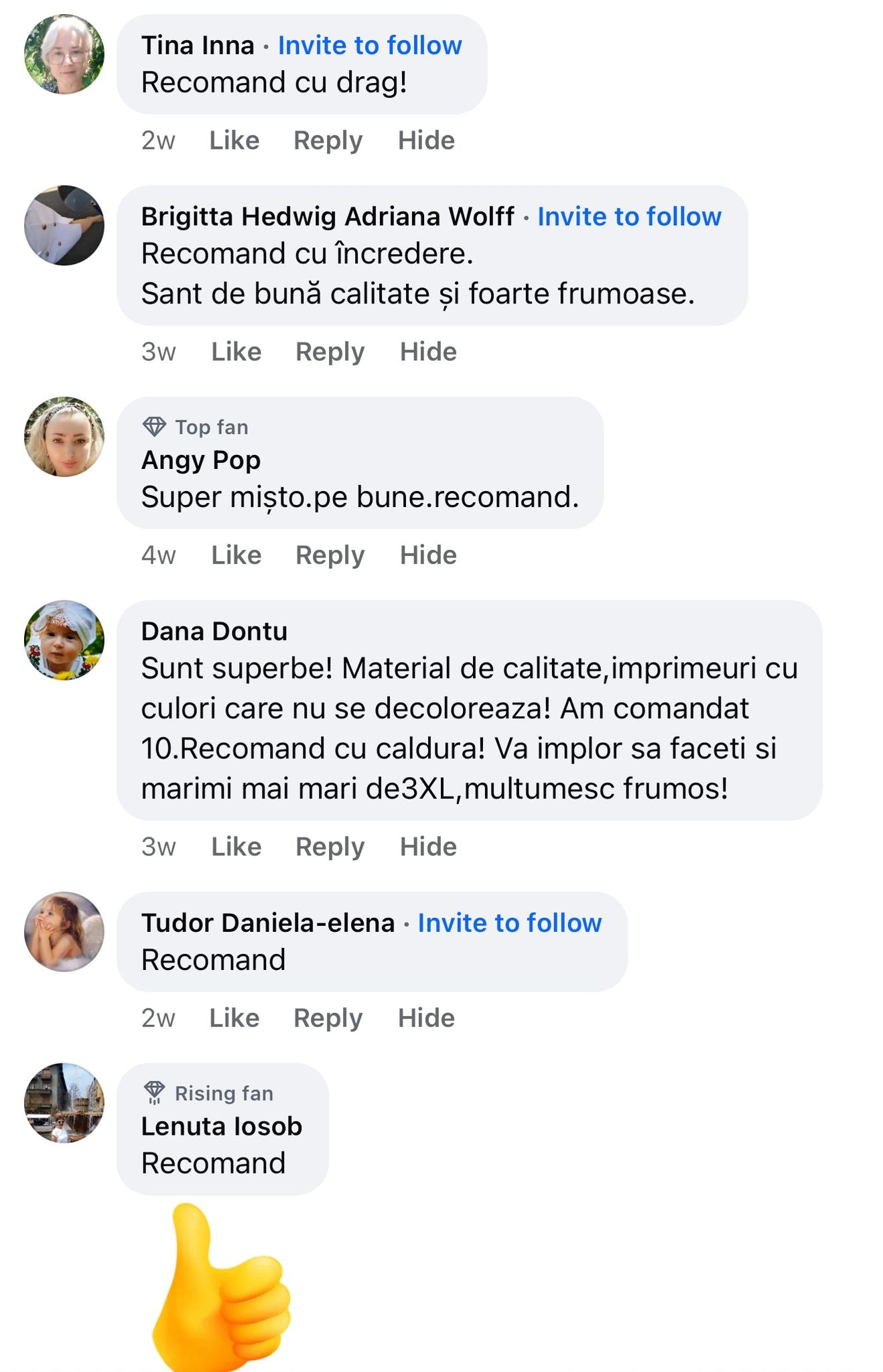Like Tudor Daniela-elena's comment

[x=234, y=1018]
